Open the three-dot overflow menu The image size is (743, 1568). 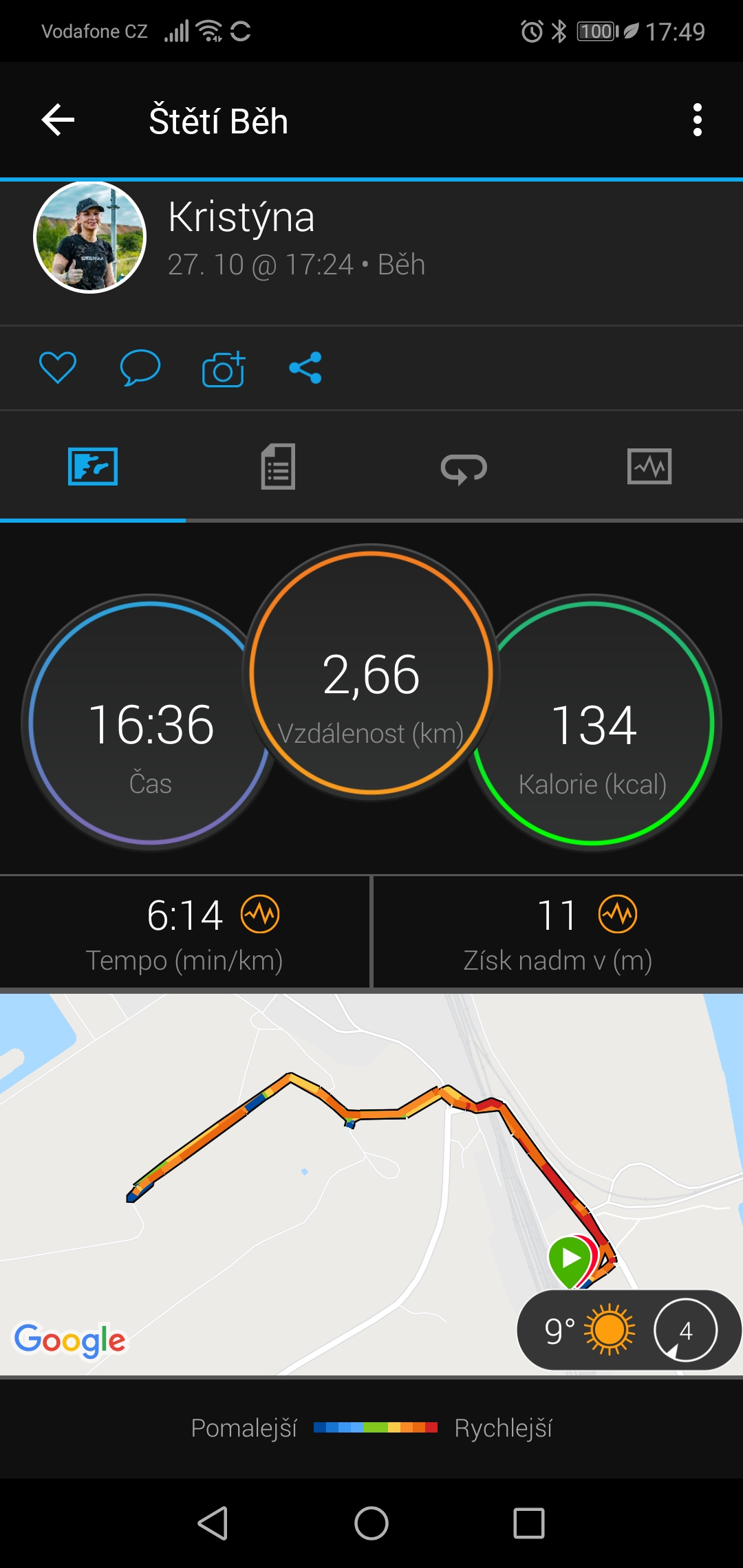698,120
